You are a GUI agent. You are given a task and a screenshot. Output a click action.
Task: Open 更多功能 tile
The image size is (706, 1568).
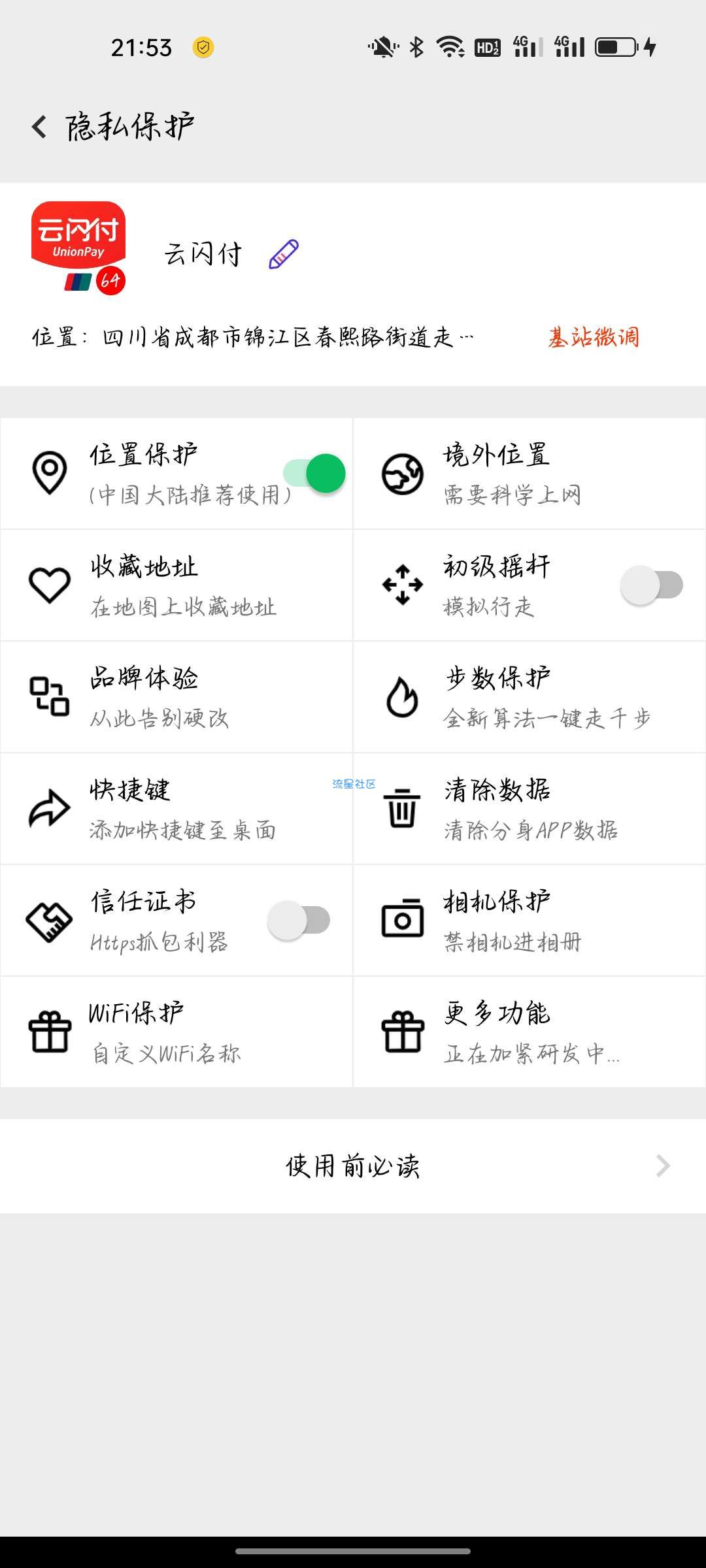point(529,1032)
